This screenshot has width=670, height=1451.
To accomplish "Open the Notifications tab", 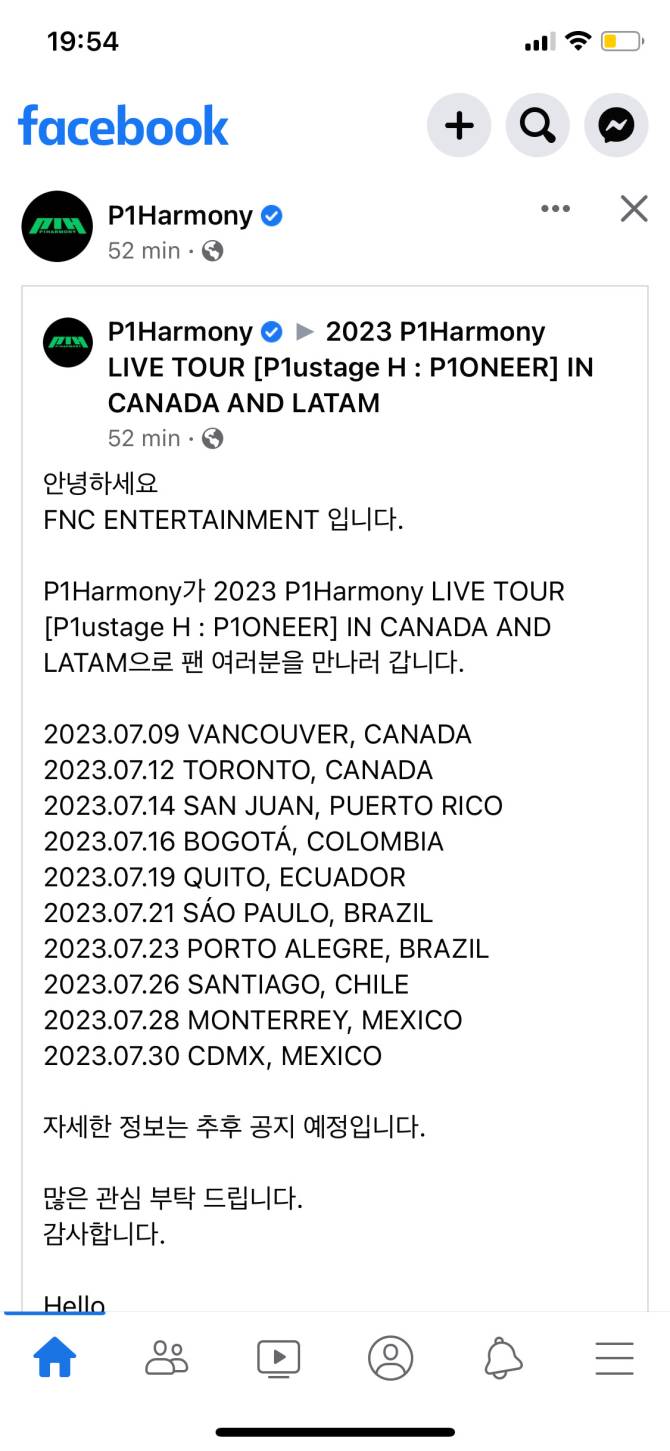I will [503, 1357].
